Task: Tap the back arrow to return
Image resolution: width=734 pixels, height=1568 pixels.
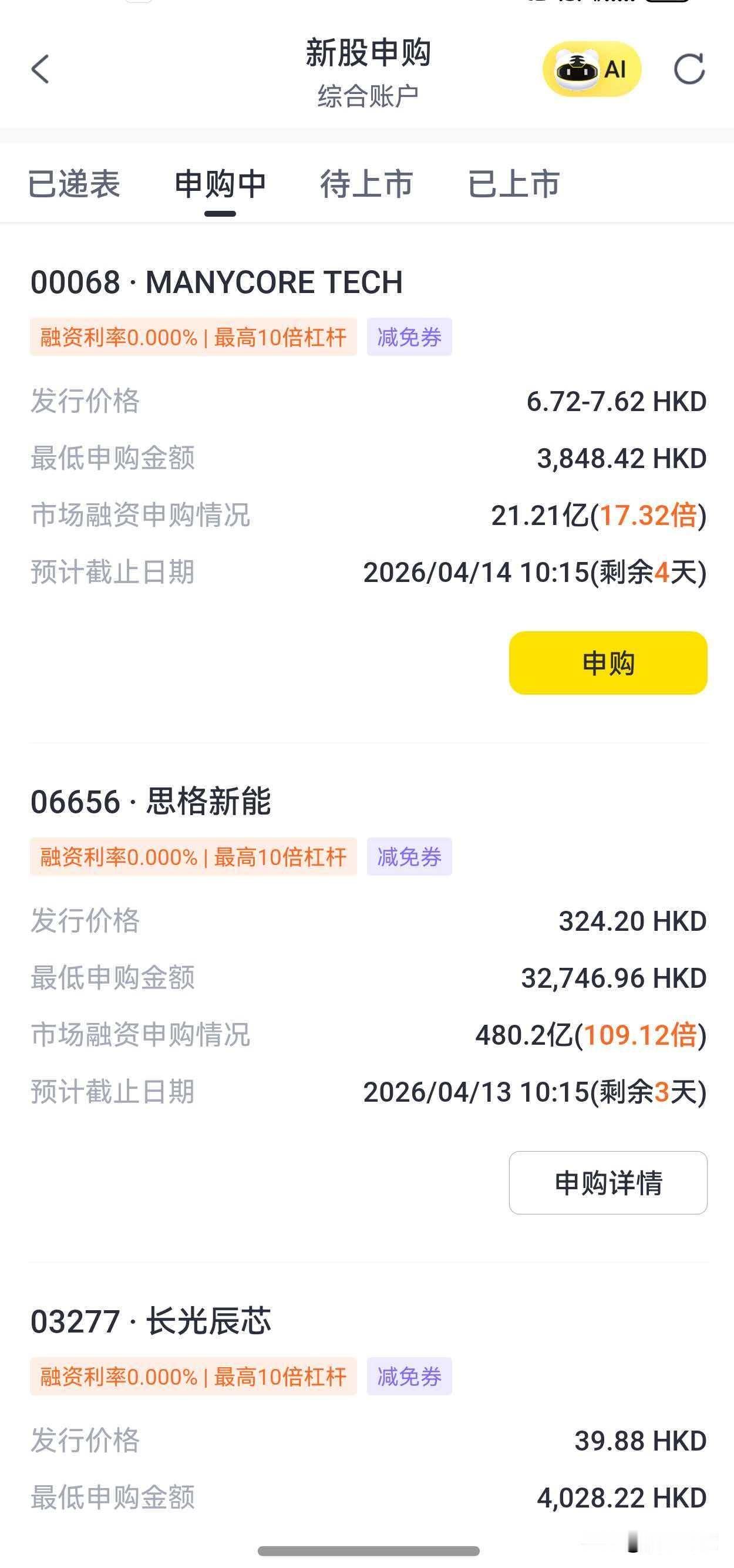Action: pos(40,69)
